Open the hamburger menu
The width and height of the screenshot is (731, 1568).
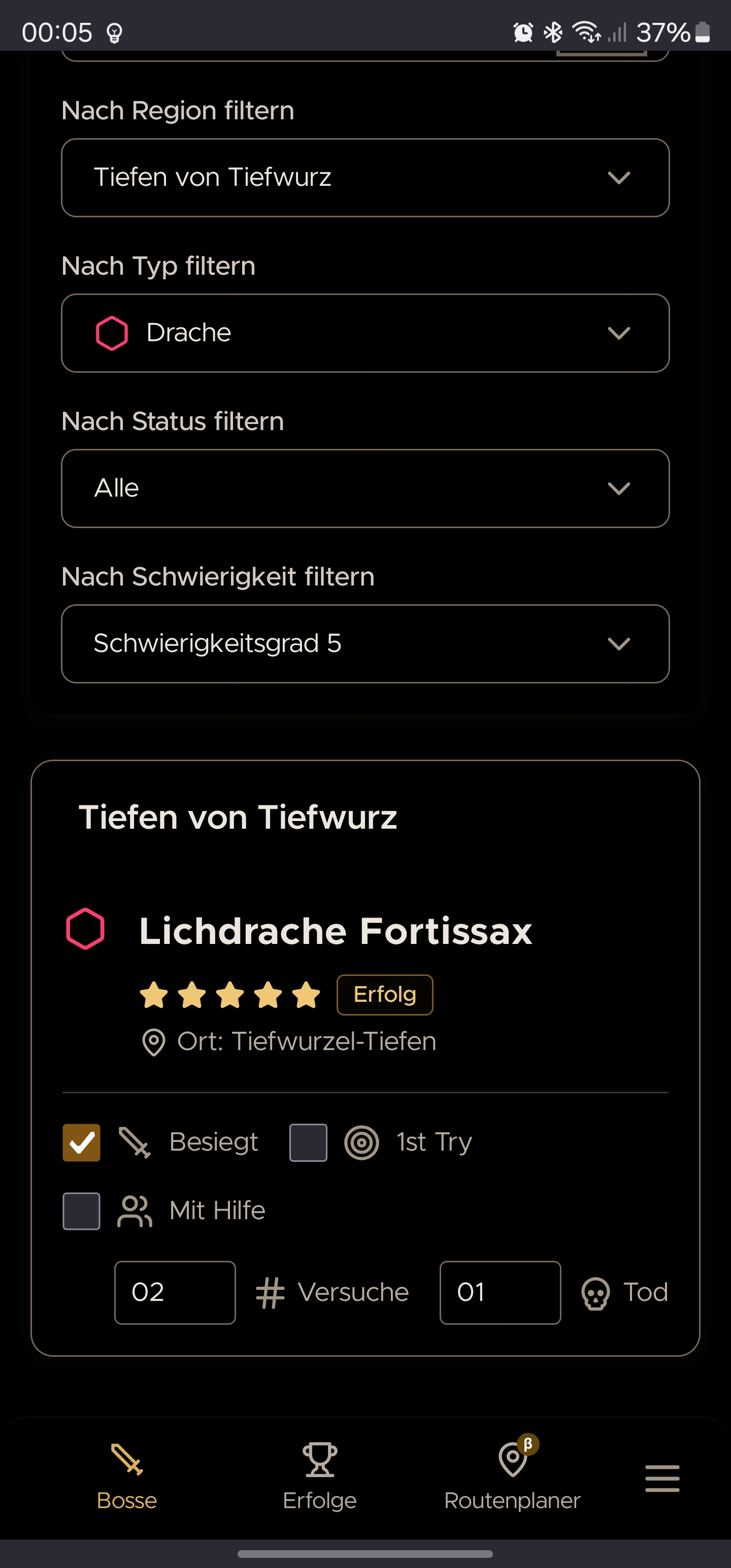click(662, 1478)
